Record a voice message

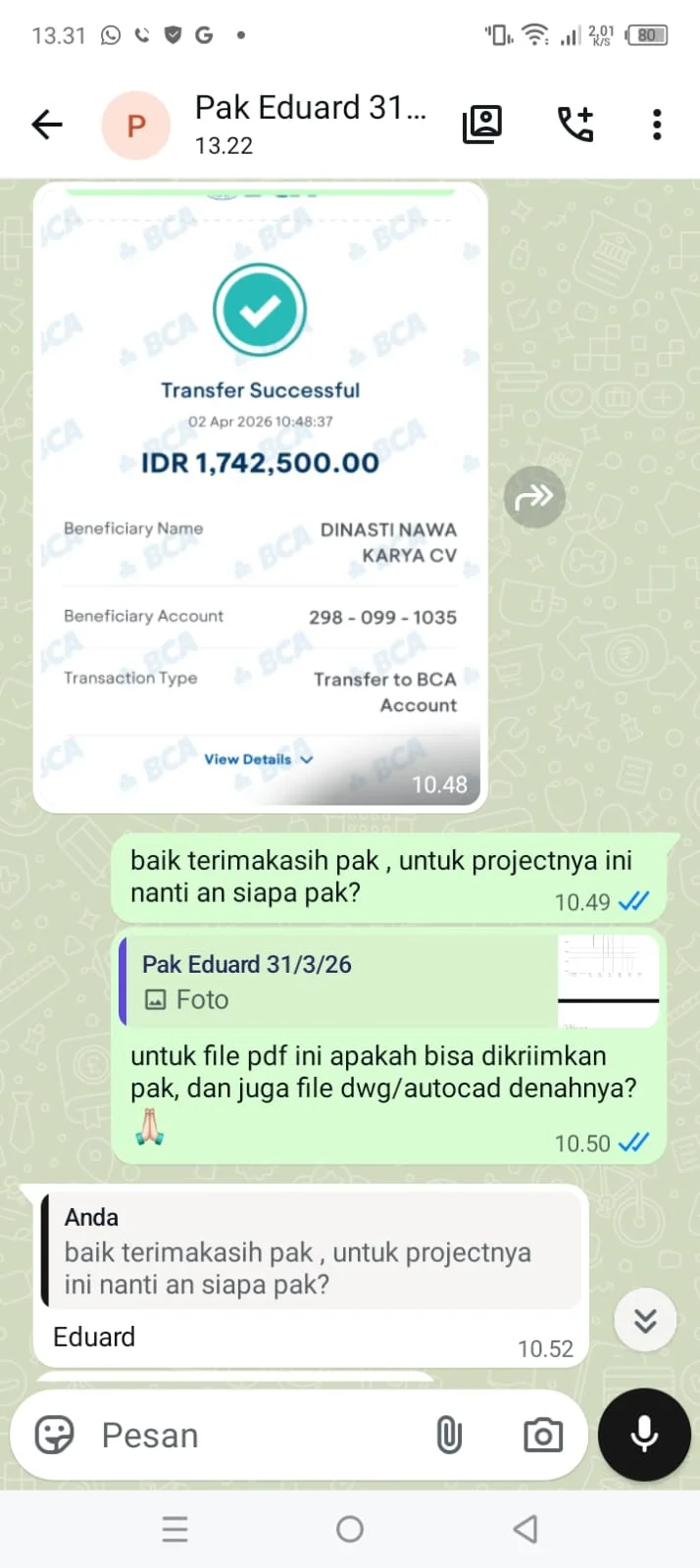pos(644,1434)
